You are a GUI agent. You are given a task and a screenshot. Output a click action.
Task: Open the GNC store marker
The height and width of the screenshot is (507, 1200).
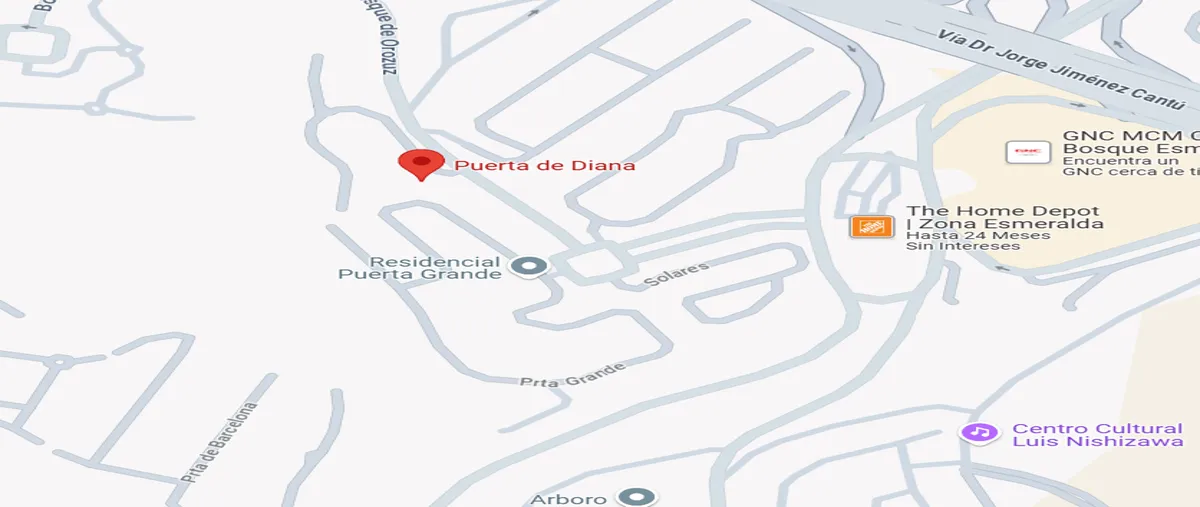coord(1024,152)
